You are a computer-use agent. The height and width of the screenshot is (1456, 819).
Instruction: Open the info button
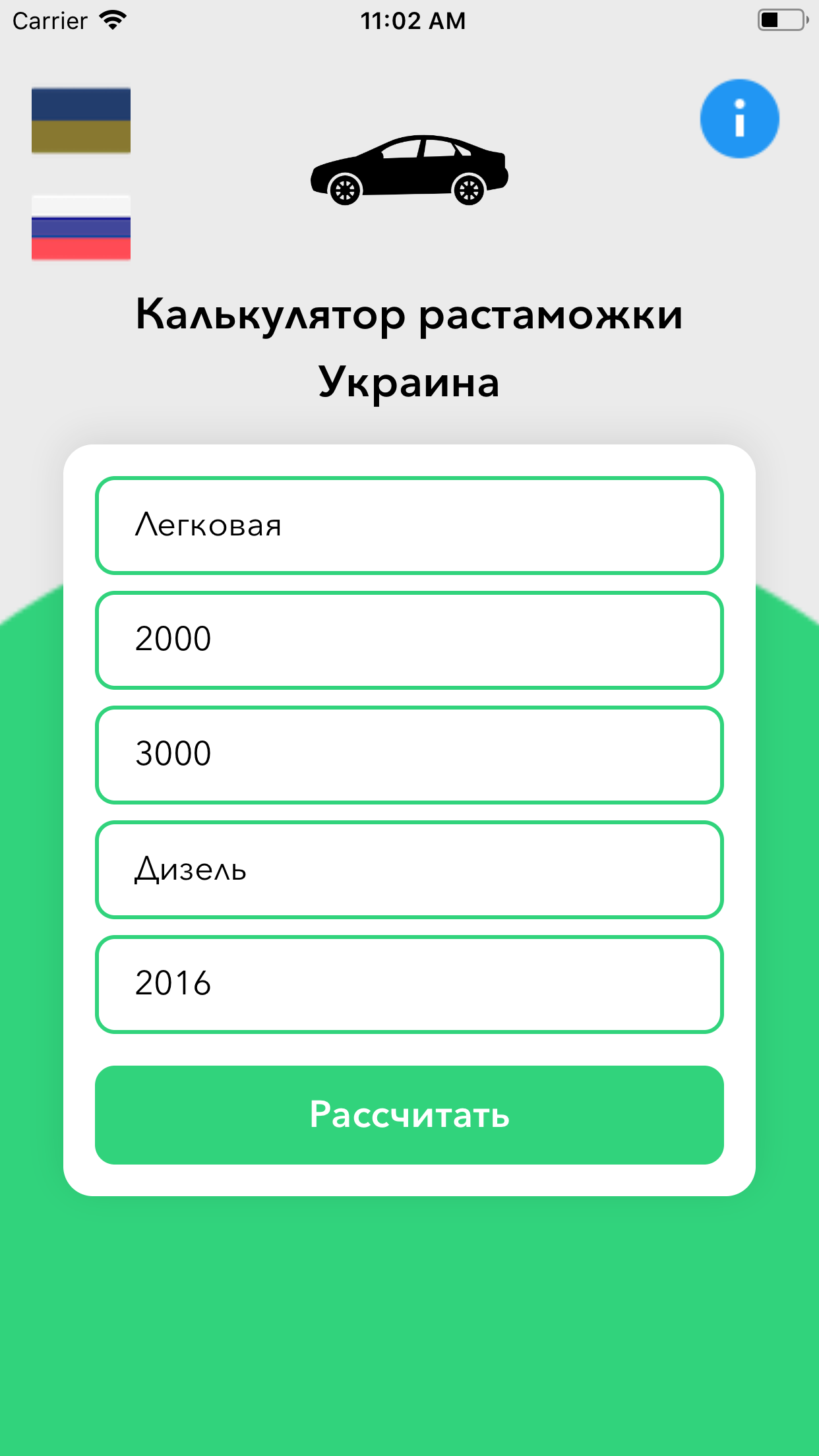(x=740, y=119)
